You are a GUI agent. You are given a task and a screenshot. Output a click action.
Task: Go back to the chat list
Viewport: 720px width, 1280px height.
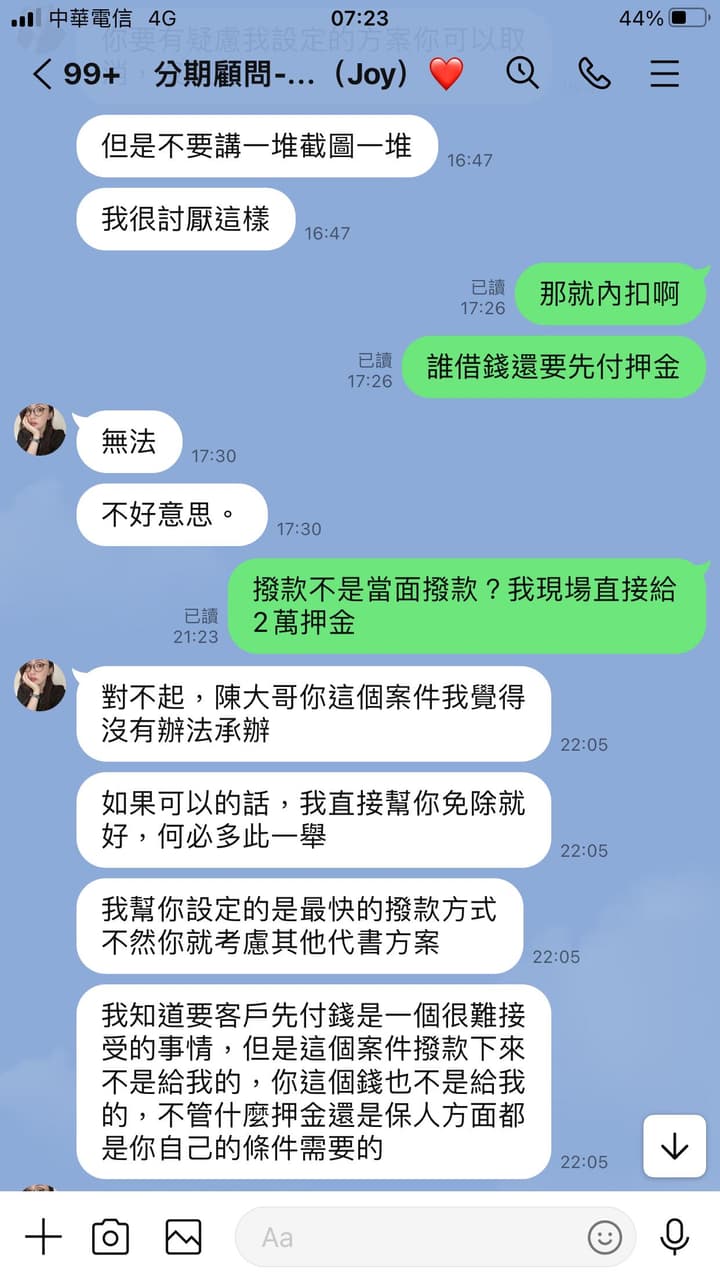point(42,74)
